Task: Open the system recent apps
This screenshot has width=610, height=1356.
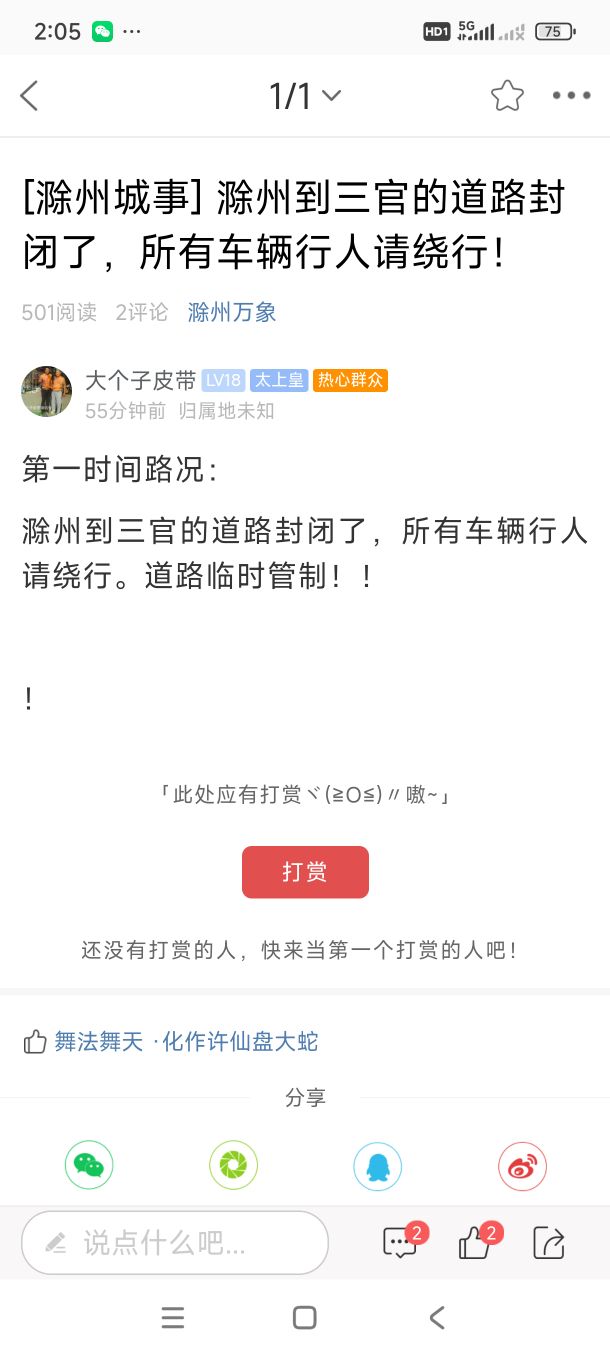Action: pyautogui.click(x=173, y=1318)
